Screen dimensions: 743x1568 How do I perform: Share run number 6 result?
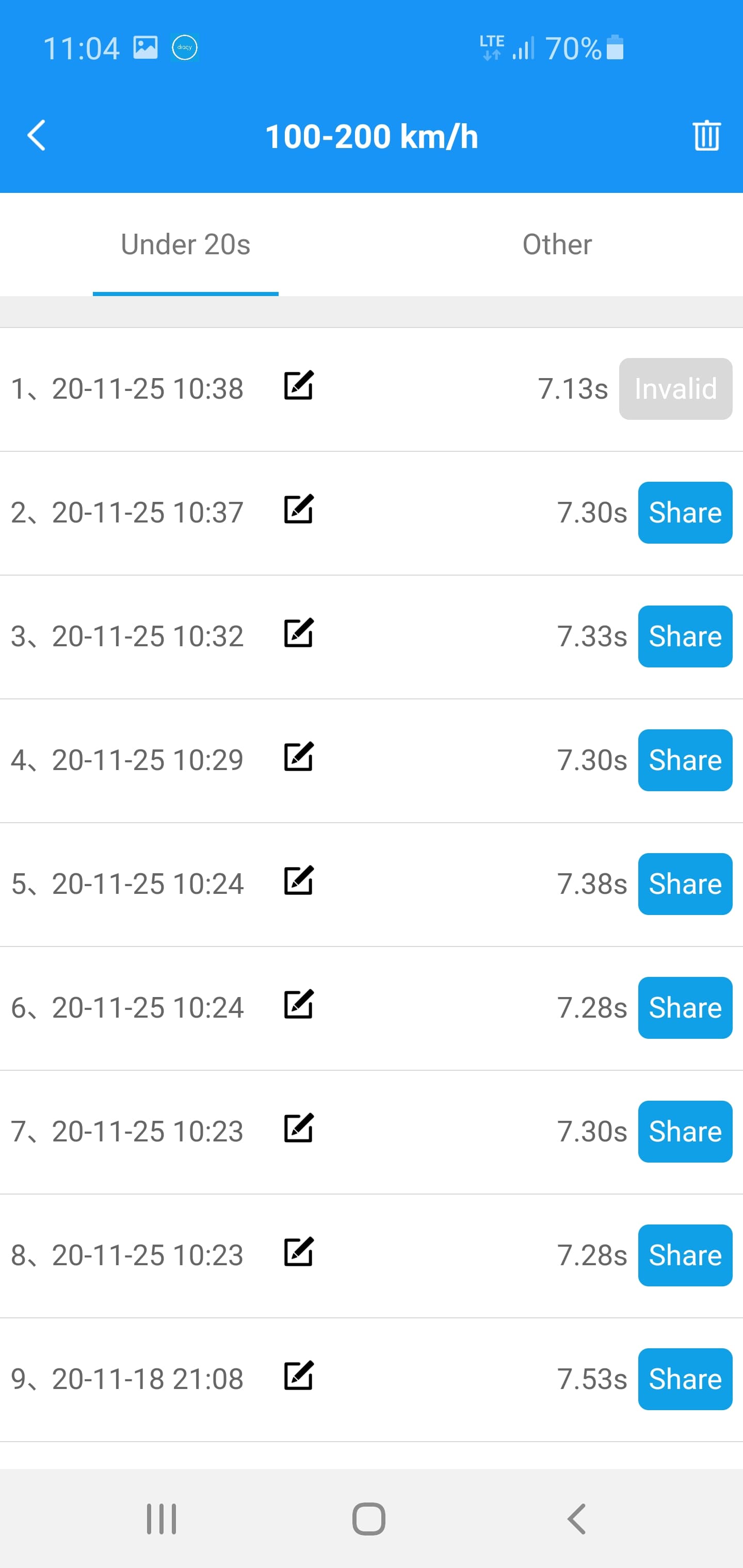tap(685, 1007)
